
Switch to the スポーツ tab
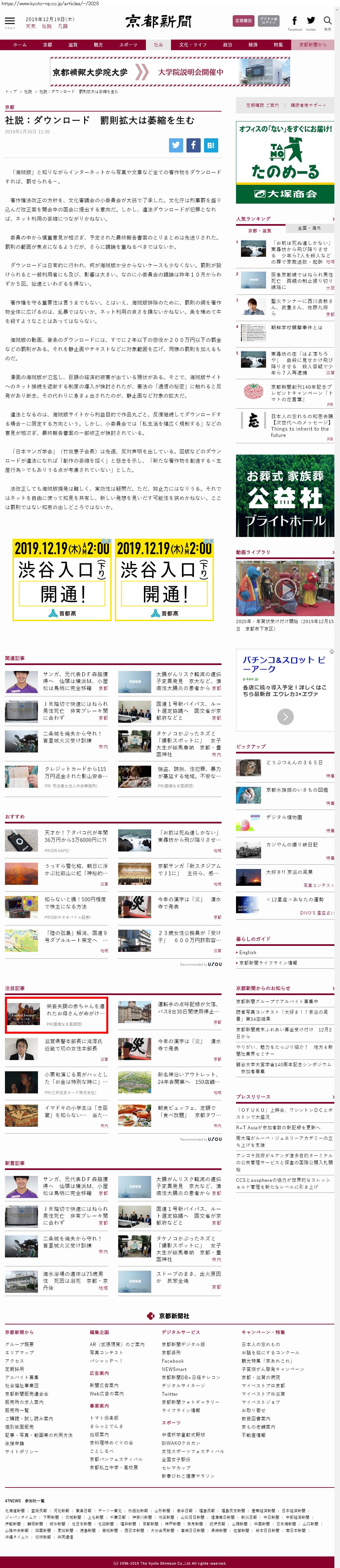[x=128, y=45]
